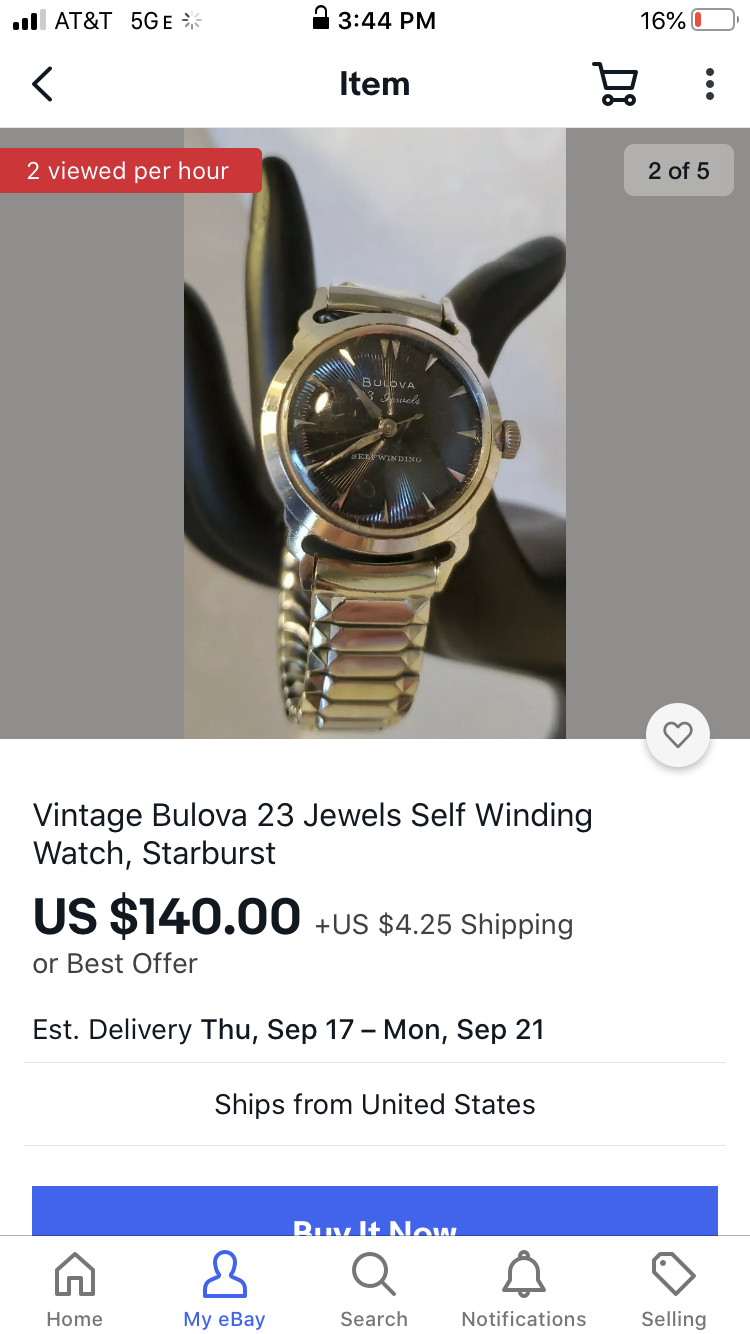Go to the Search tab
The width and height of the screenshot is (750, 1334).
pos(374,1290)
